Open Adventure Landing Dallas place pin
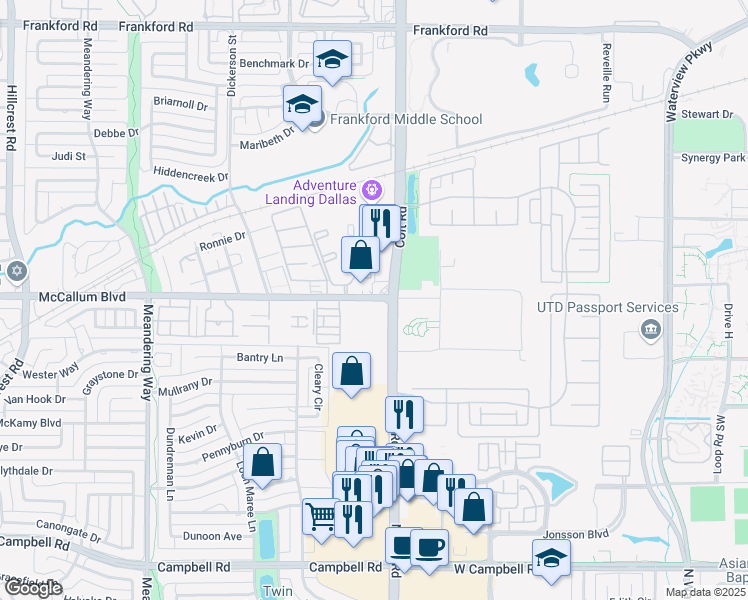The image size is (748, 600). [372, 190]
